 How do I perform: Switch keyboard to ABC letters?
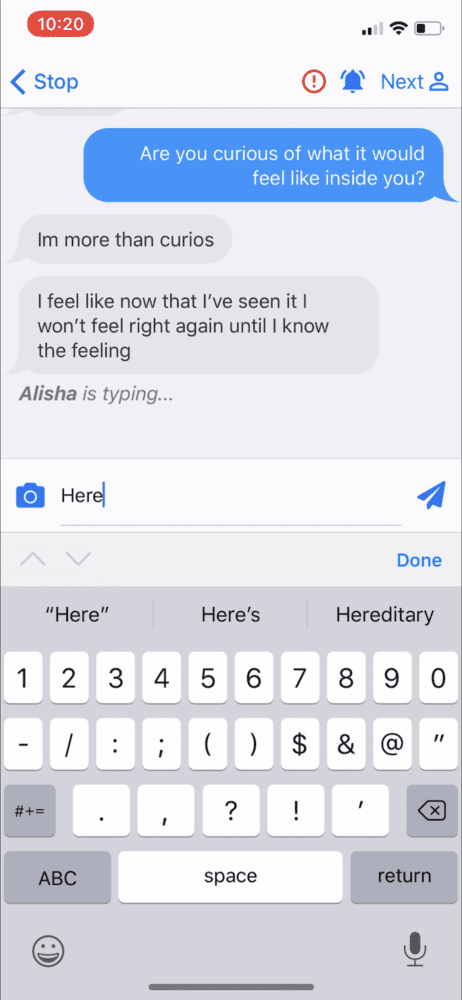57,878
